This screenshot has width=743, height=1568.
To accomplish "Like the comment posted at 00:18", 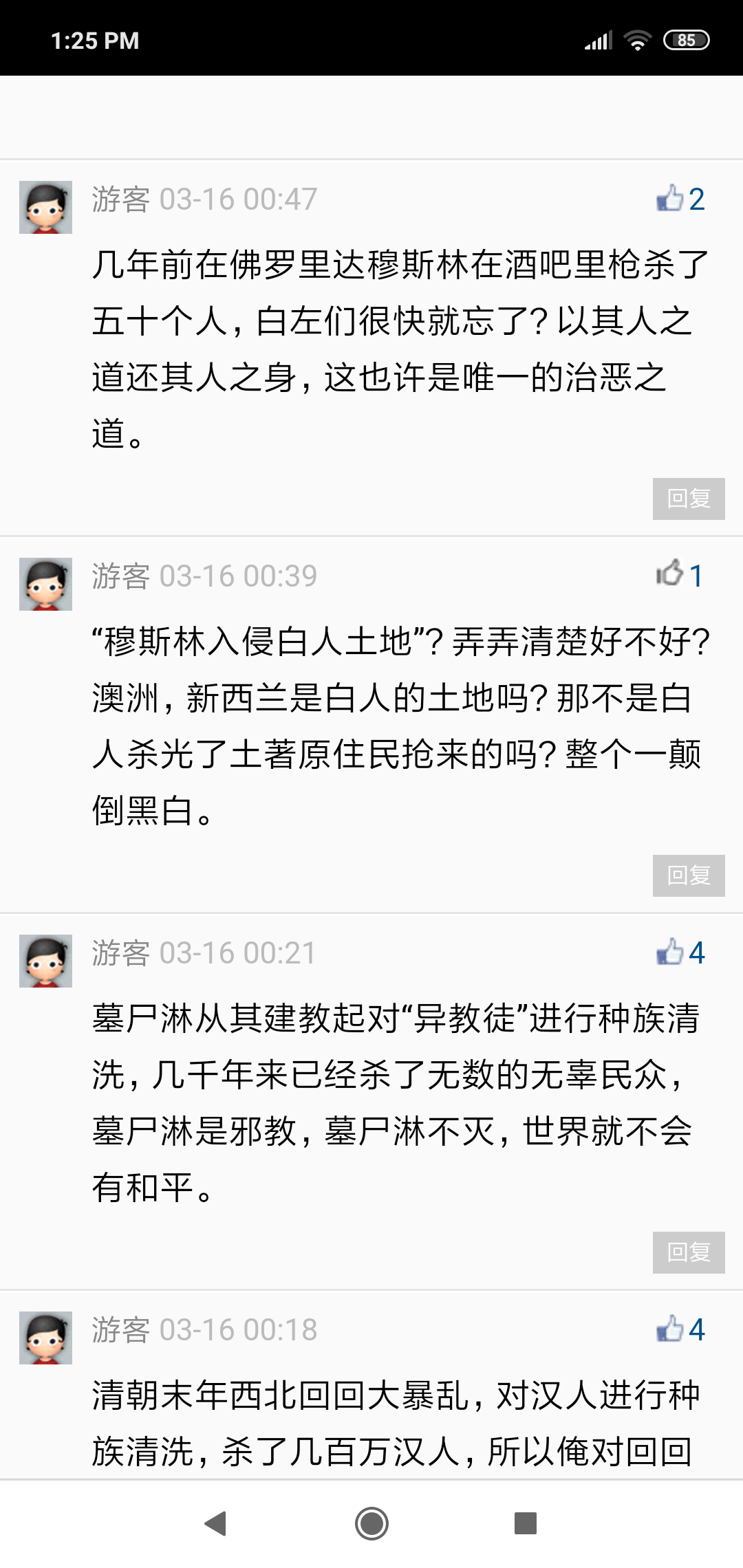I will click(x=670, y=1329).
